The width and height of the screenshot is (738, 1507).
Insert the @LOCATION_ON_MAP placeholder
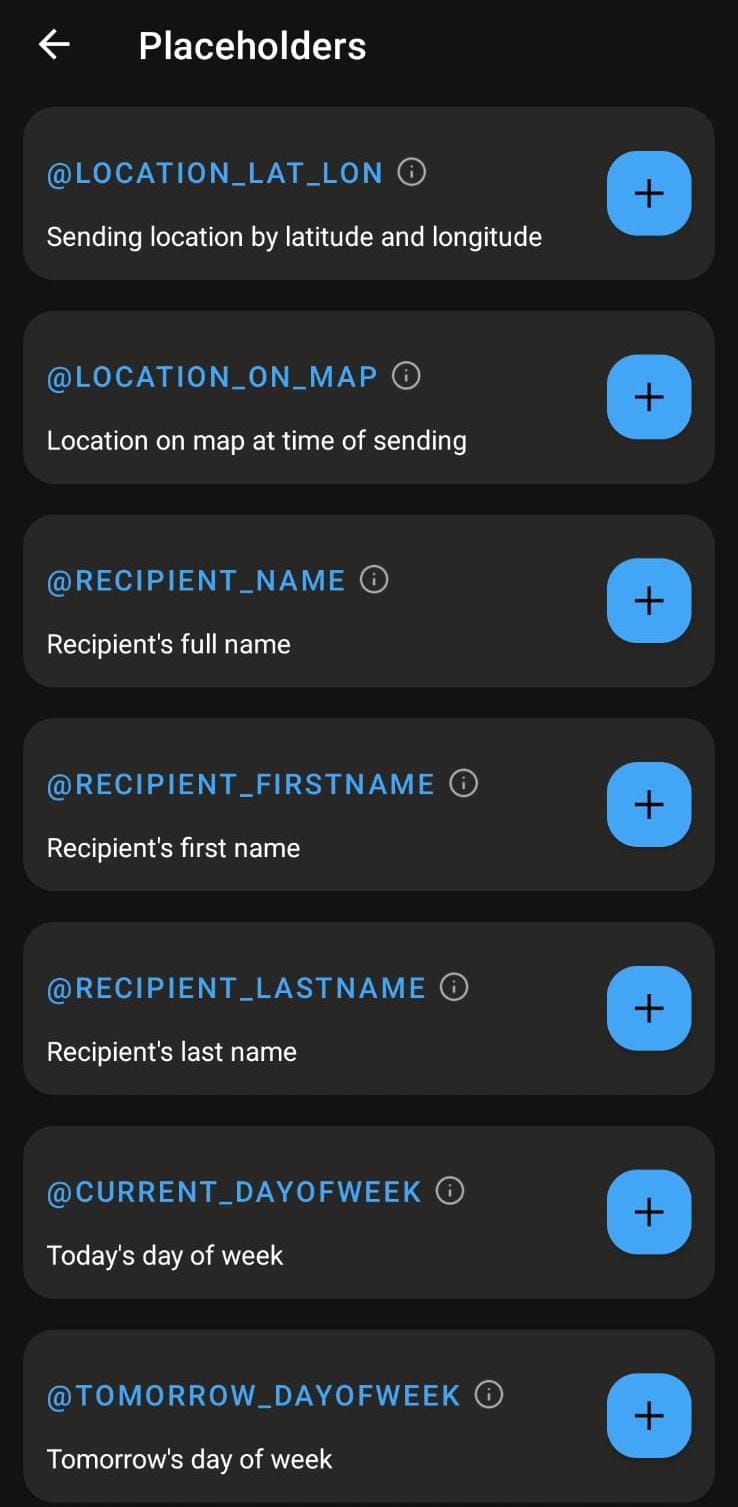pos(649,397)
